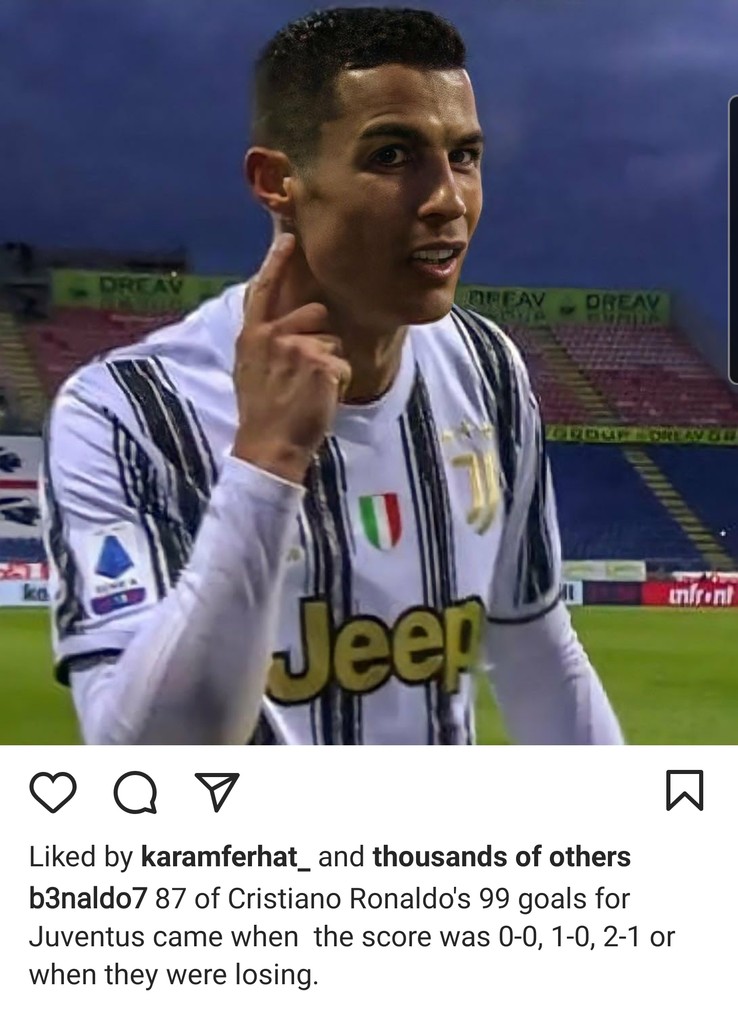This screenshot has width=738, height=1024.
Task: Share the post via direct message
Action: click(215, 791)
